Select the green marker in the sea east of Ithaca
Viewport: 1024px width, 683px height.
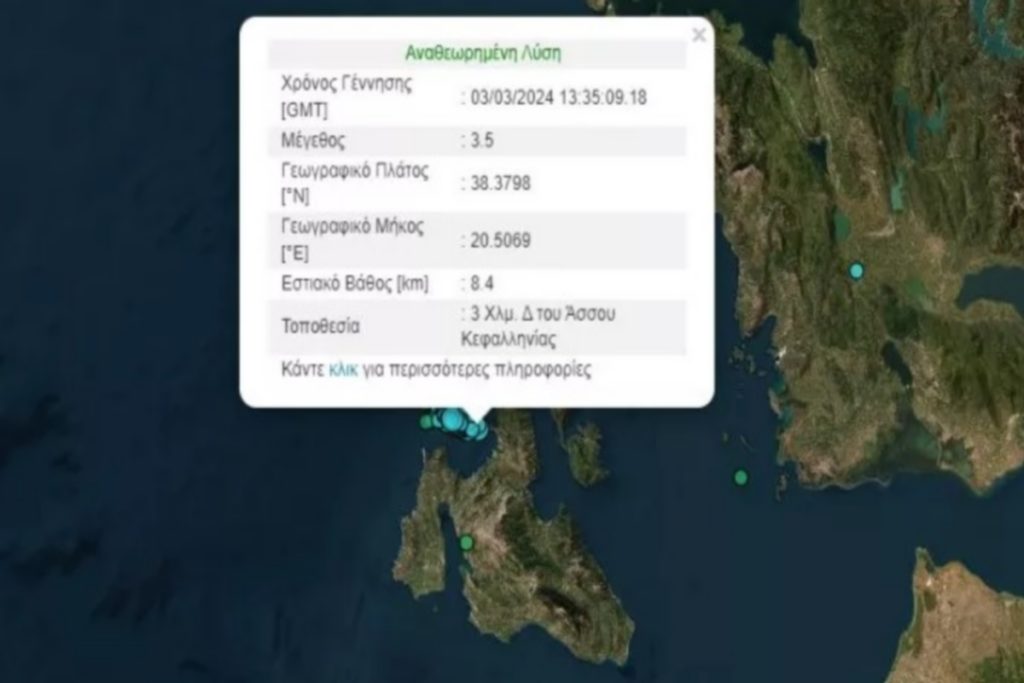point(740,477)
